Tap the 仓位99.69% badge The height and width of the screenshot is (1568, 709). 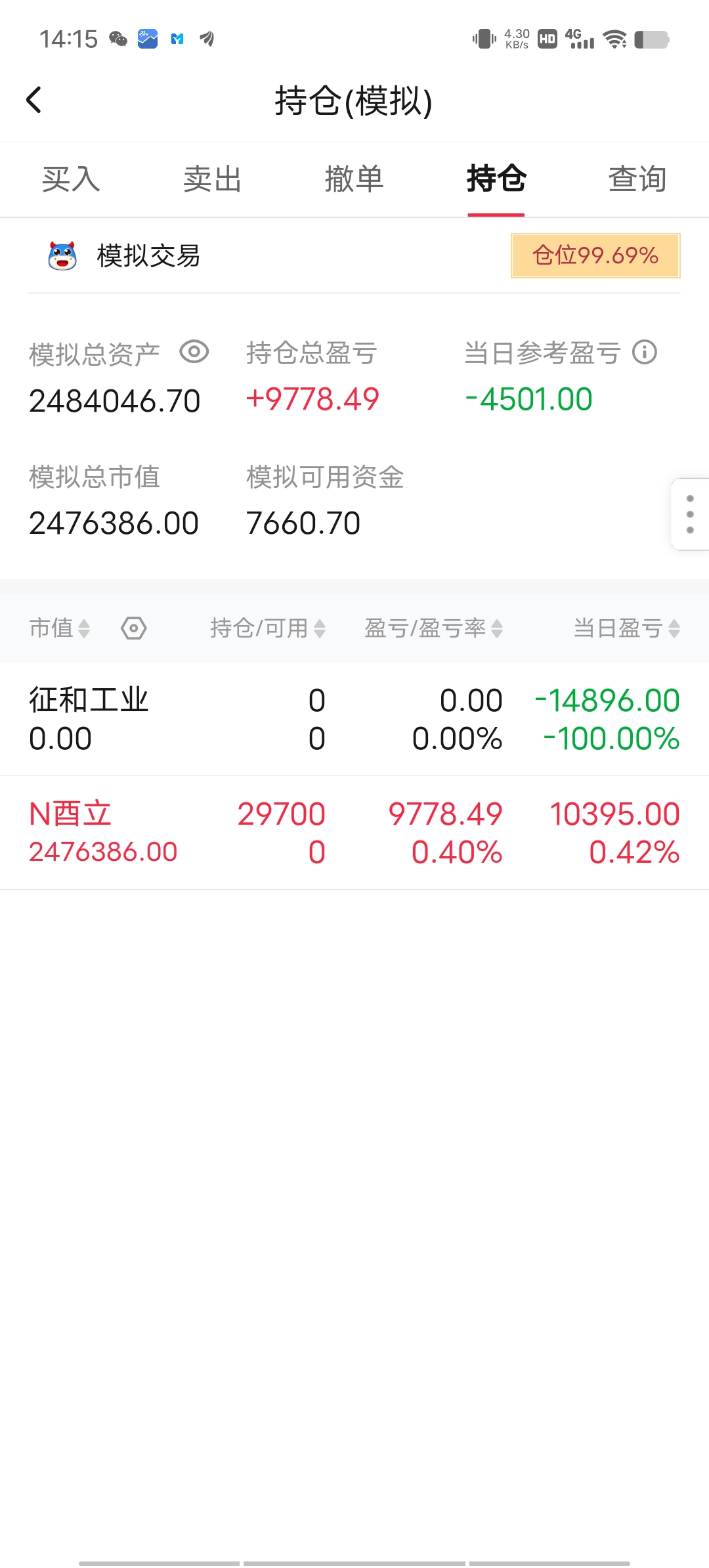point(595,255)
